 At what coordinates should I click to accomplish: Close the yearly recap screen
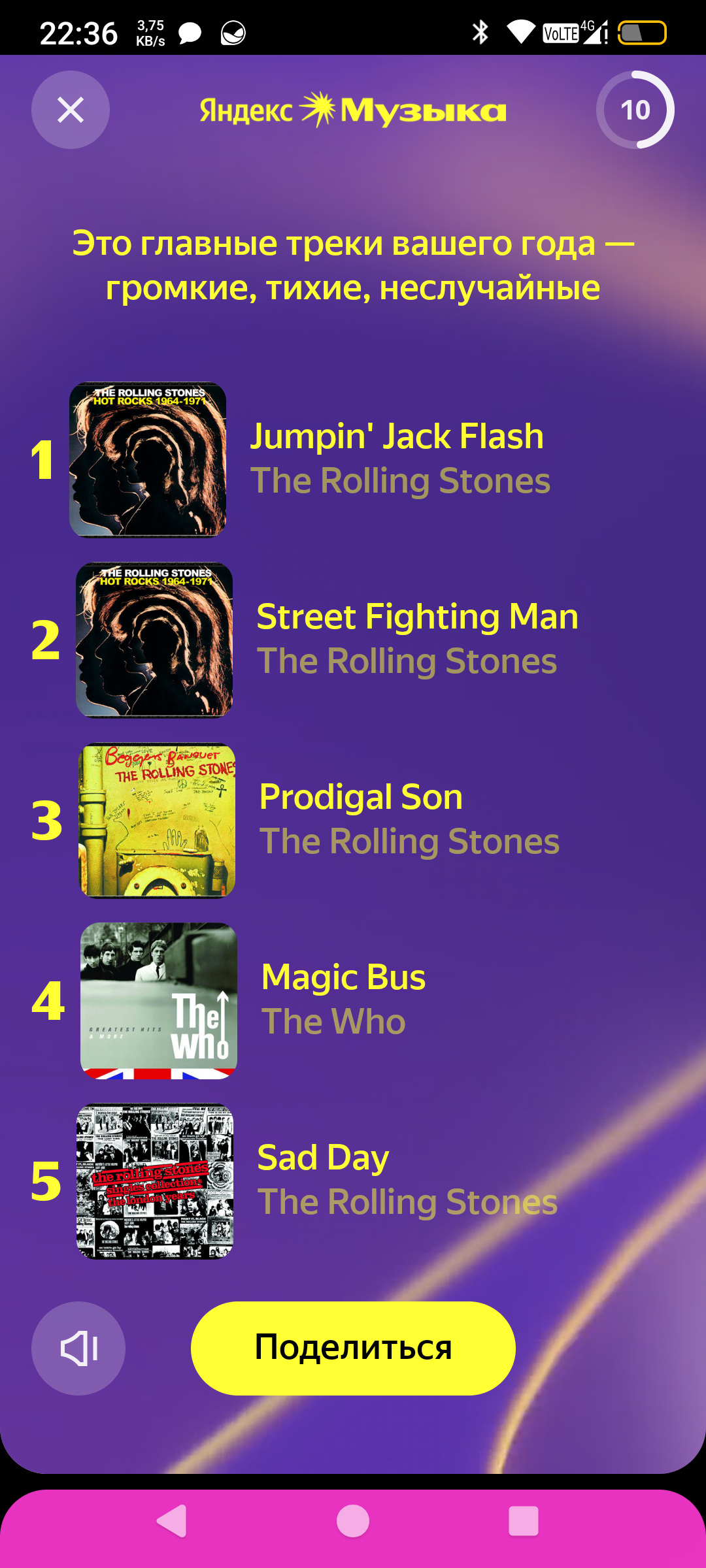tap(71, 110)
